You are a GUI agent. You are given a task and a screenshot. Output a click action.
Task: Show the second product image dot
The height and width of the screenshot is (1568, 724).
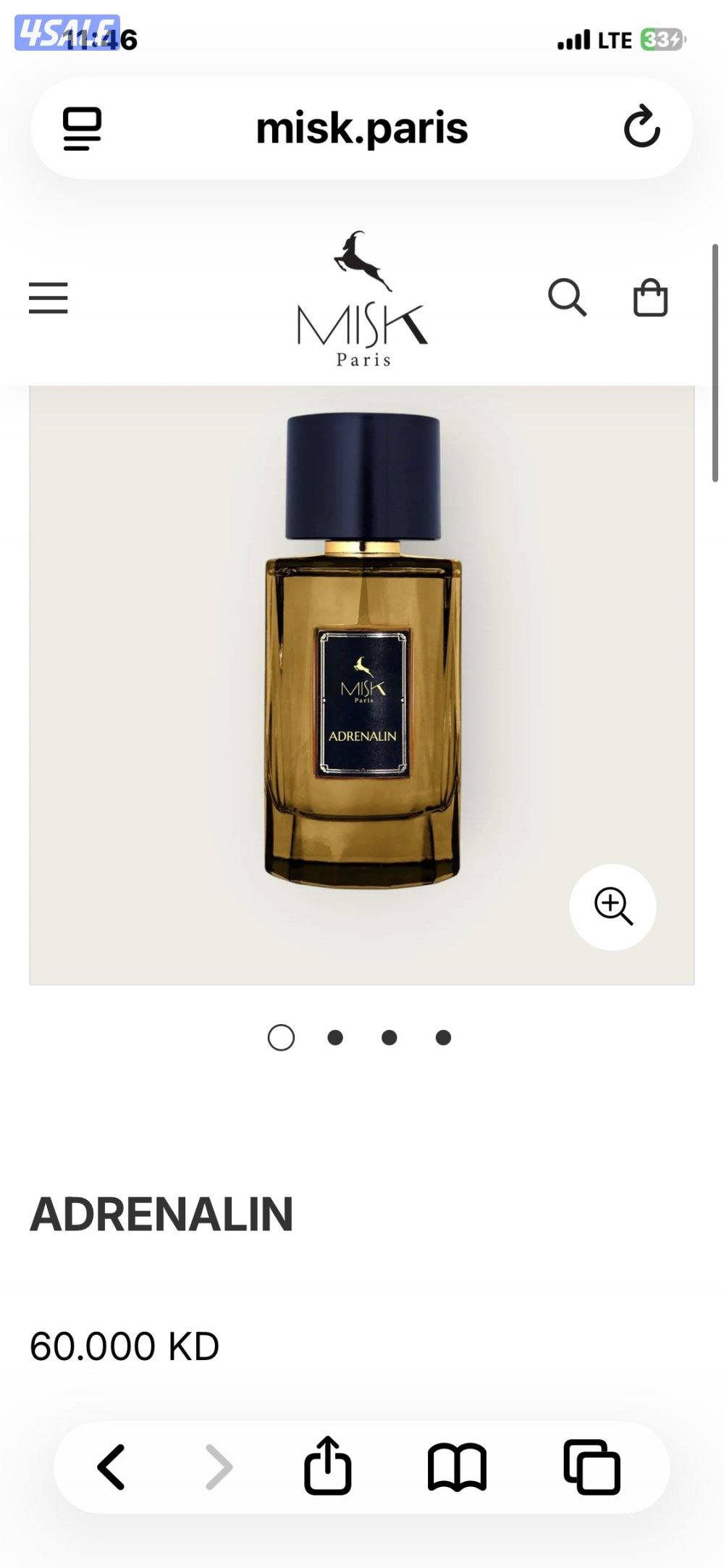point(335,1038)
